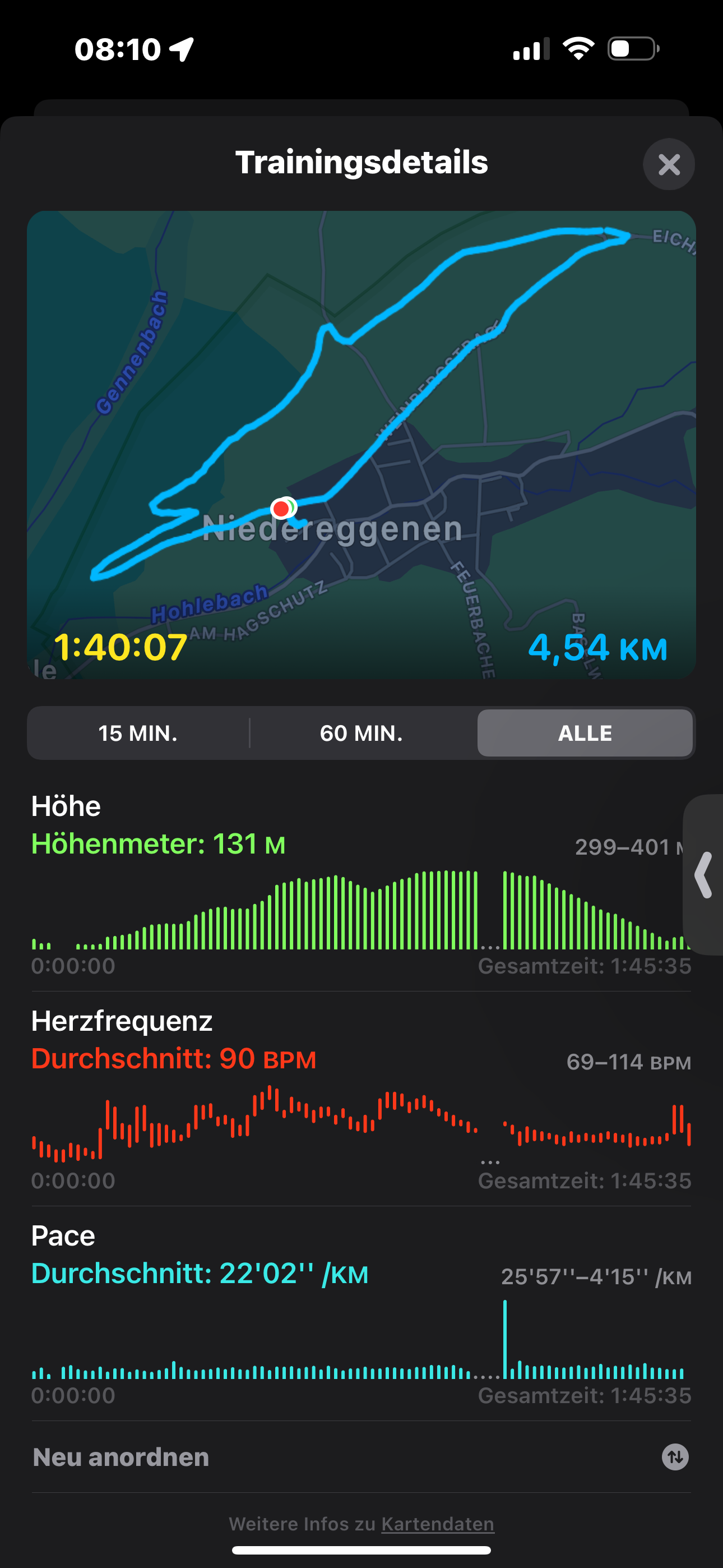Select the 60 MIN. time range
723x1568 pixels.
361,733
